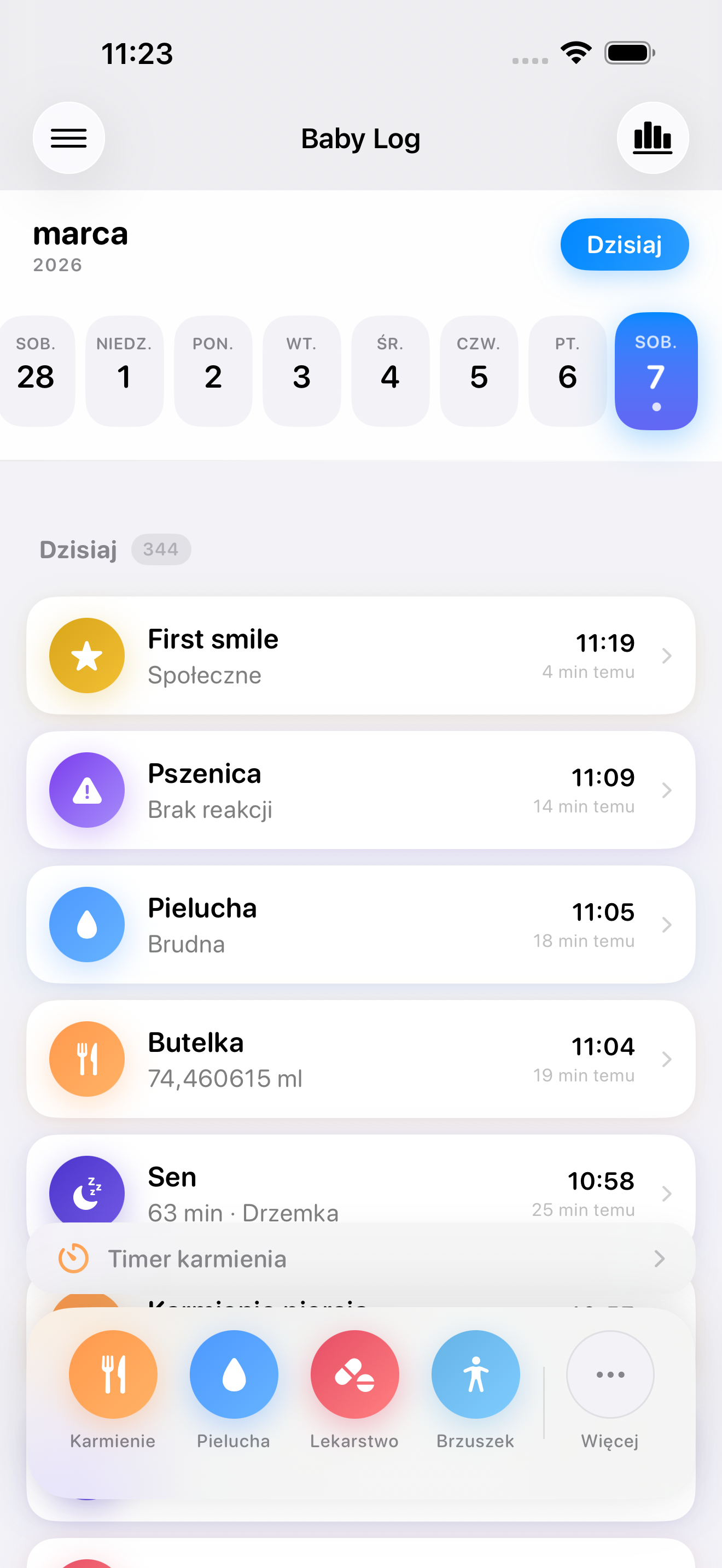This screenshot has width=722, height=1568.
Task: Switch to Wednesday the 4th
Action: (389, 370)
